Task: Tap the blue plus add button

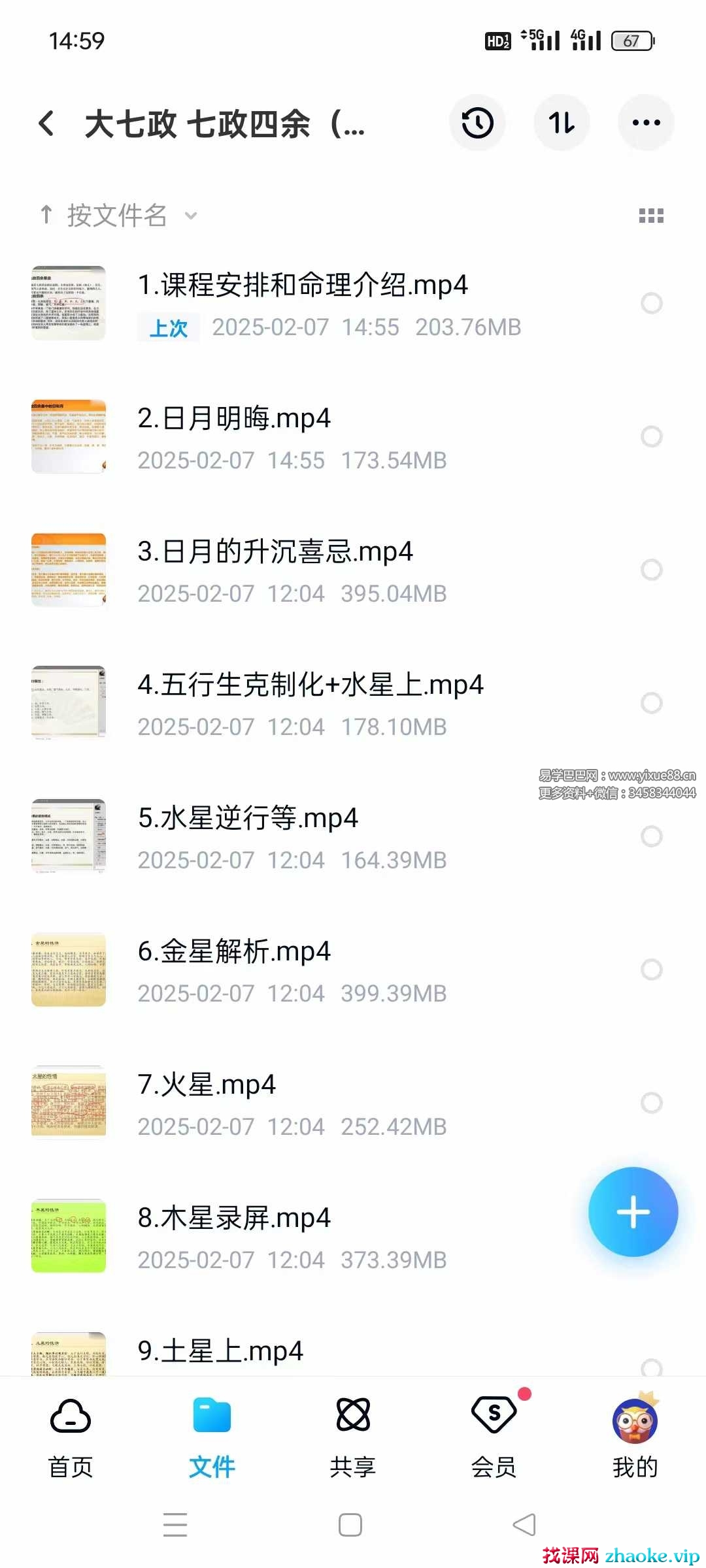Action: 633,1212
